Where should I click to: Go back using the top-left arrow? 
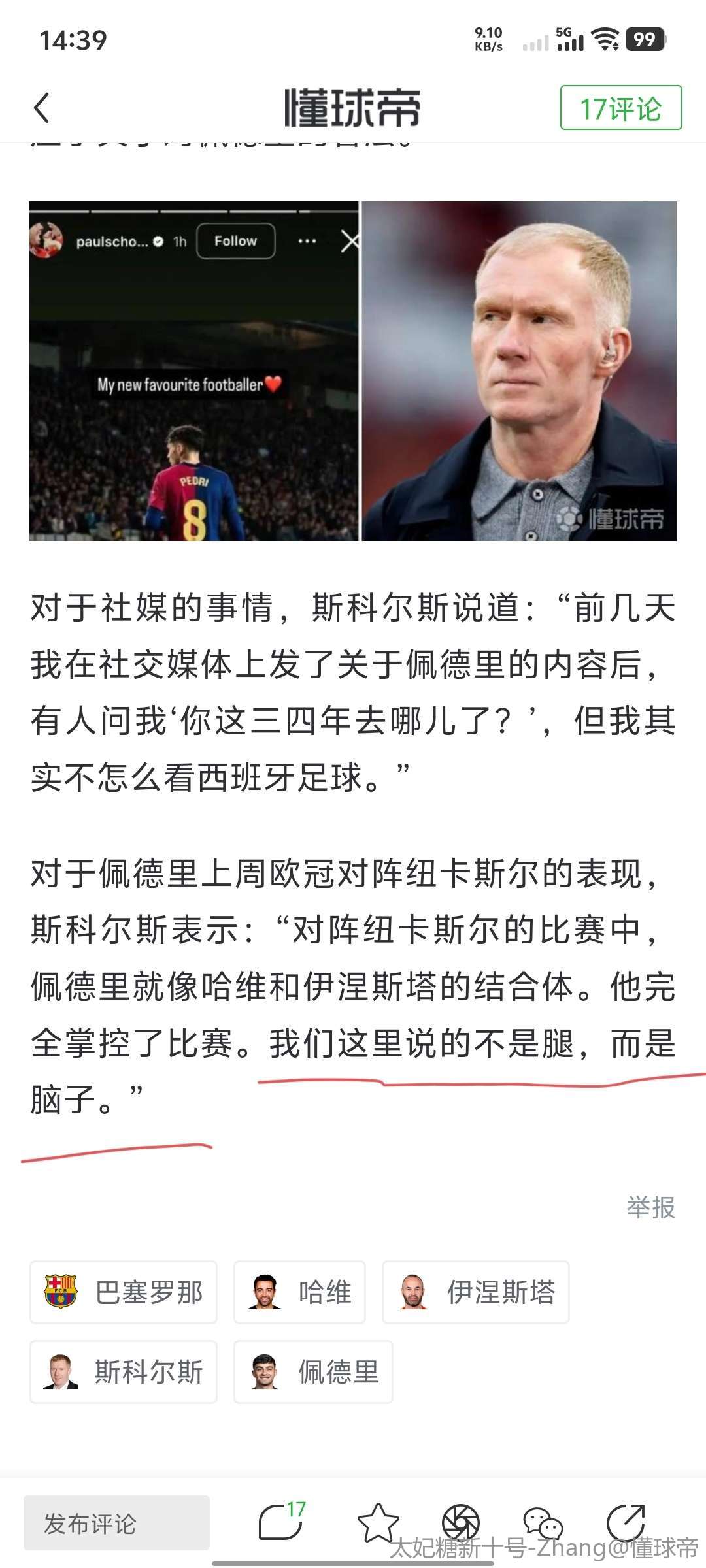(x=42, y=108)
